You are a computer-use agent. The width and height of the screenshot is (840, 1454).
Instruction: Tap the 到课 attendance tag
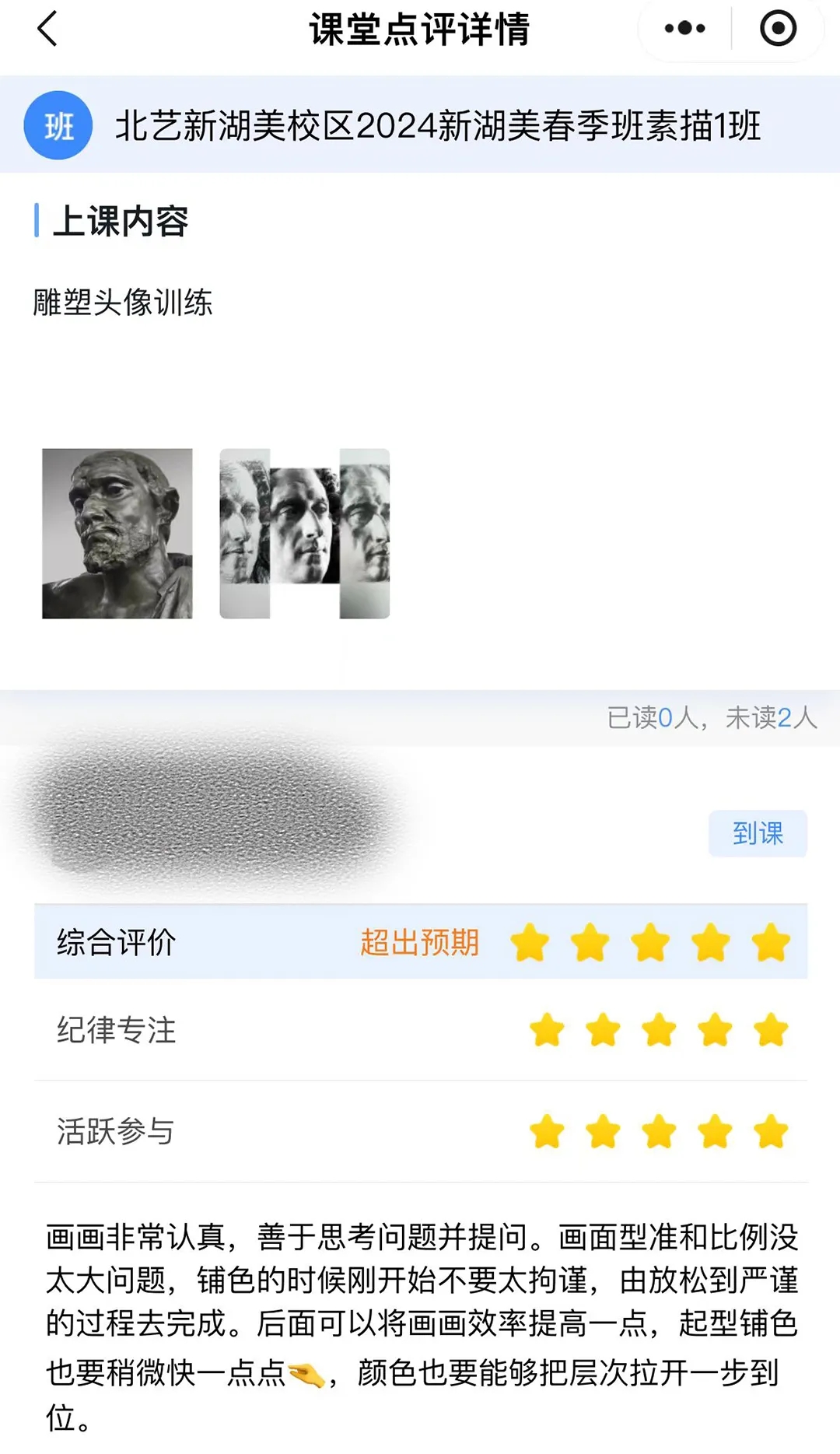[758, 833]
